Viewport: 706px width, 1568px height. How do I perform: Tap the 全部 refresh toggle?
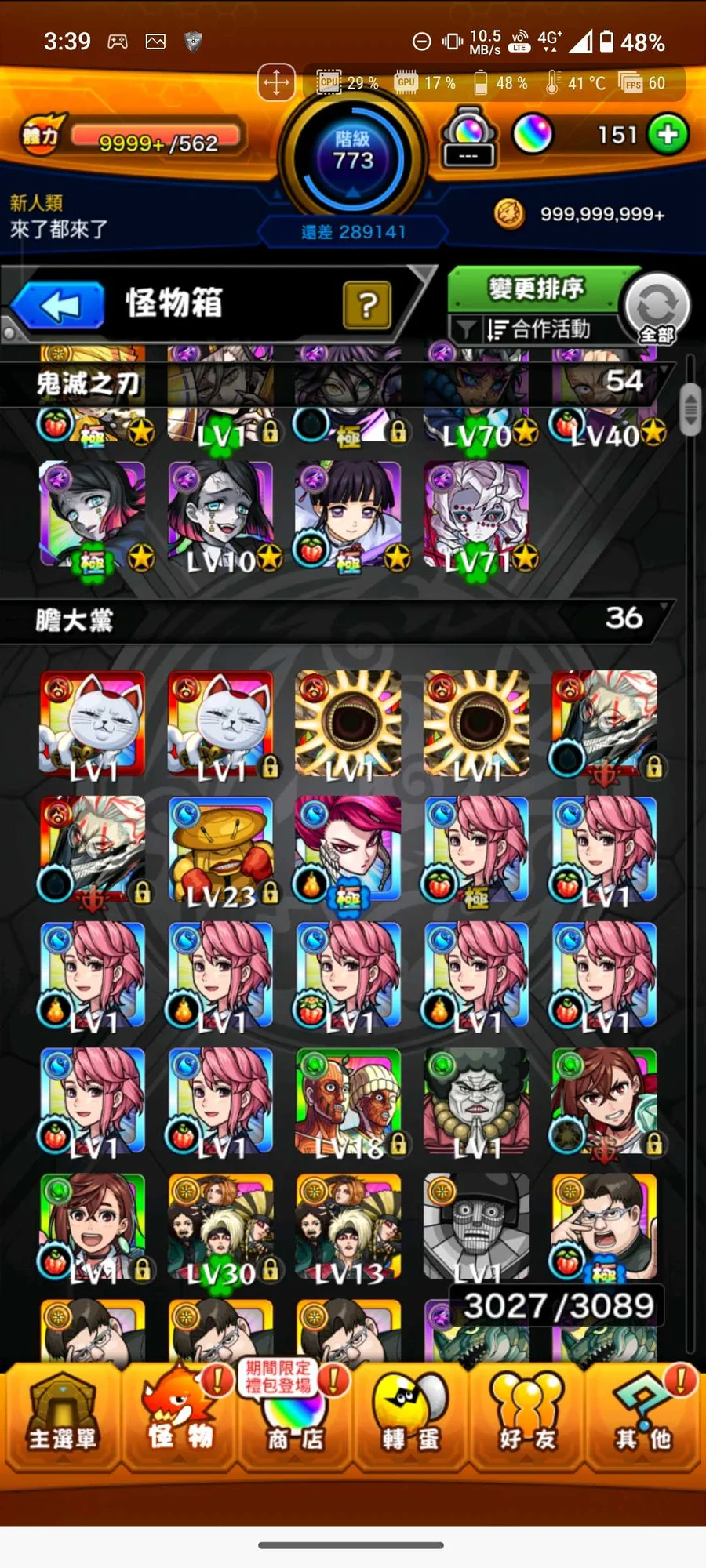coord(657,309)
